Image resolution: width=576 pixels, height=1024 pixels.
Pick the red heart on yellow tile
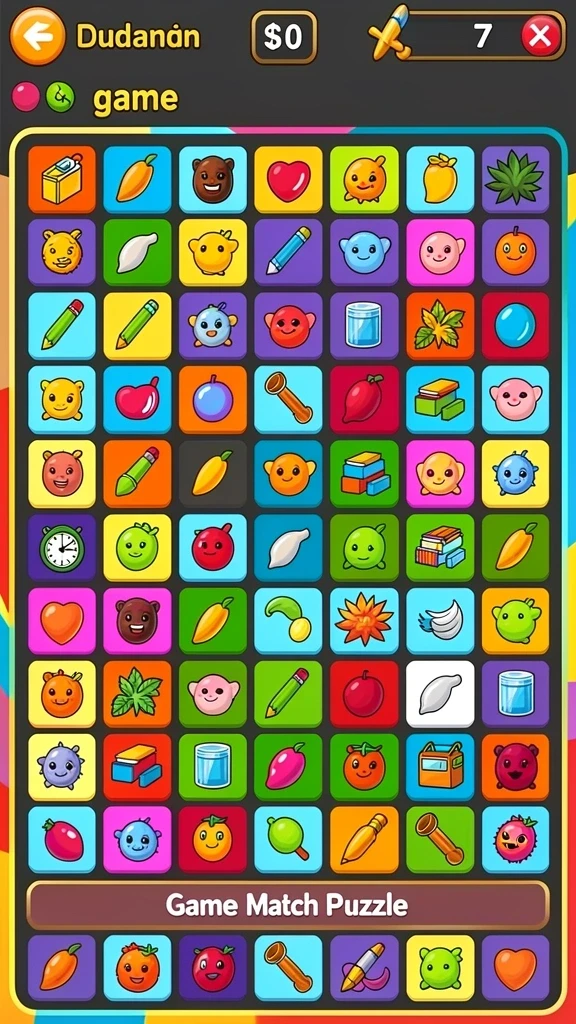click(x=288, y=180)
